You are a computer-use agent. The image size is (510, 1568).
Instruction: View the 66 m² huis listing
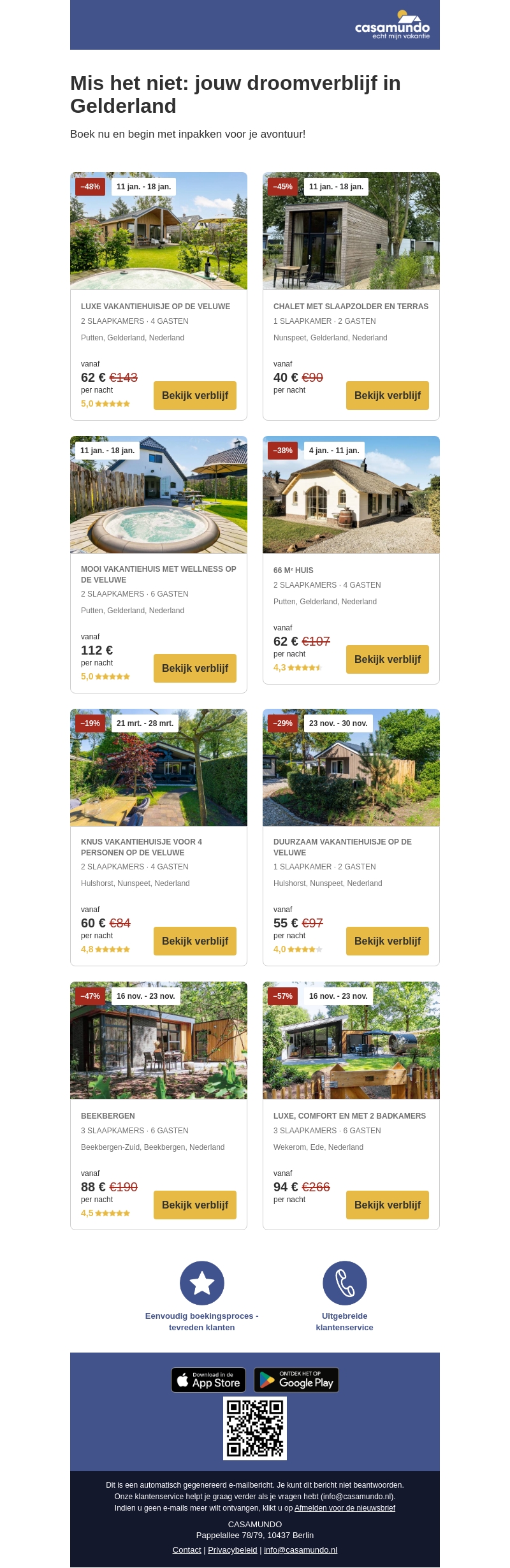point(387,659)
